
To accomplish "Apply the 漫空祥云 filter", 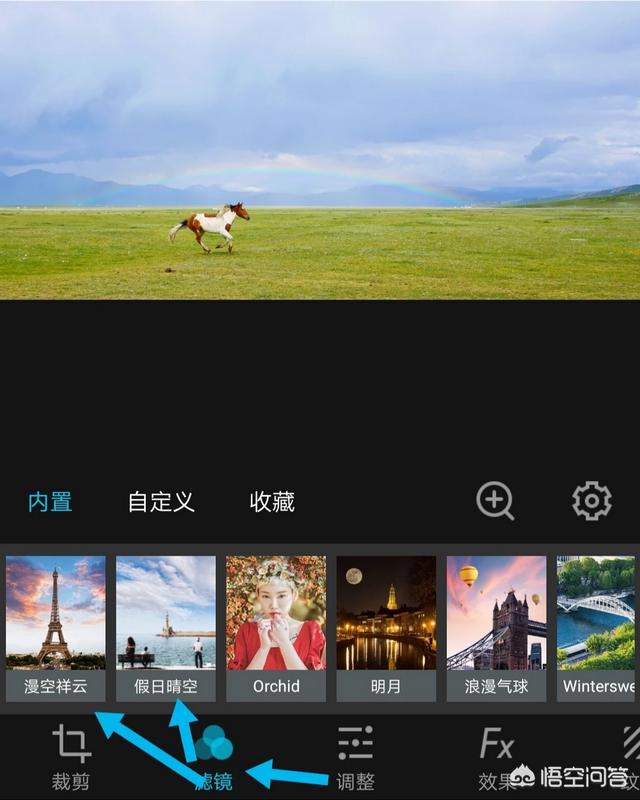I will click(55, 627).
